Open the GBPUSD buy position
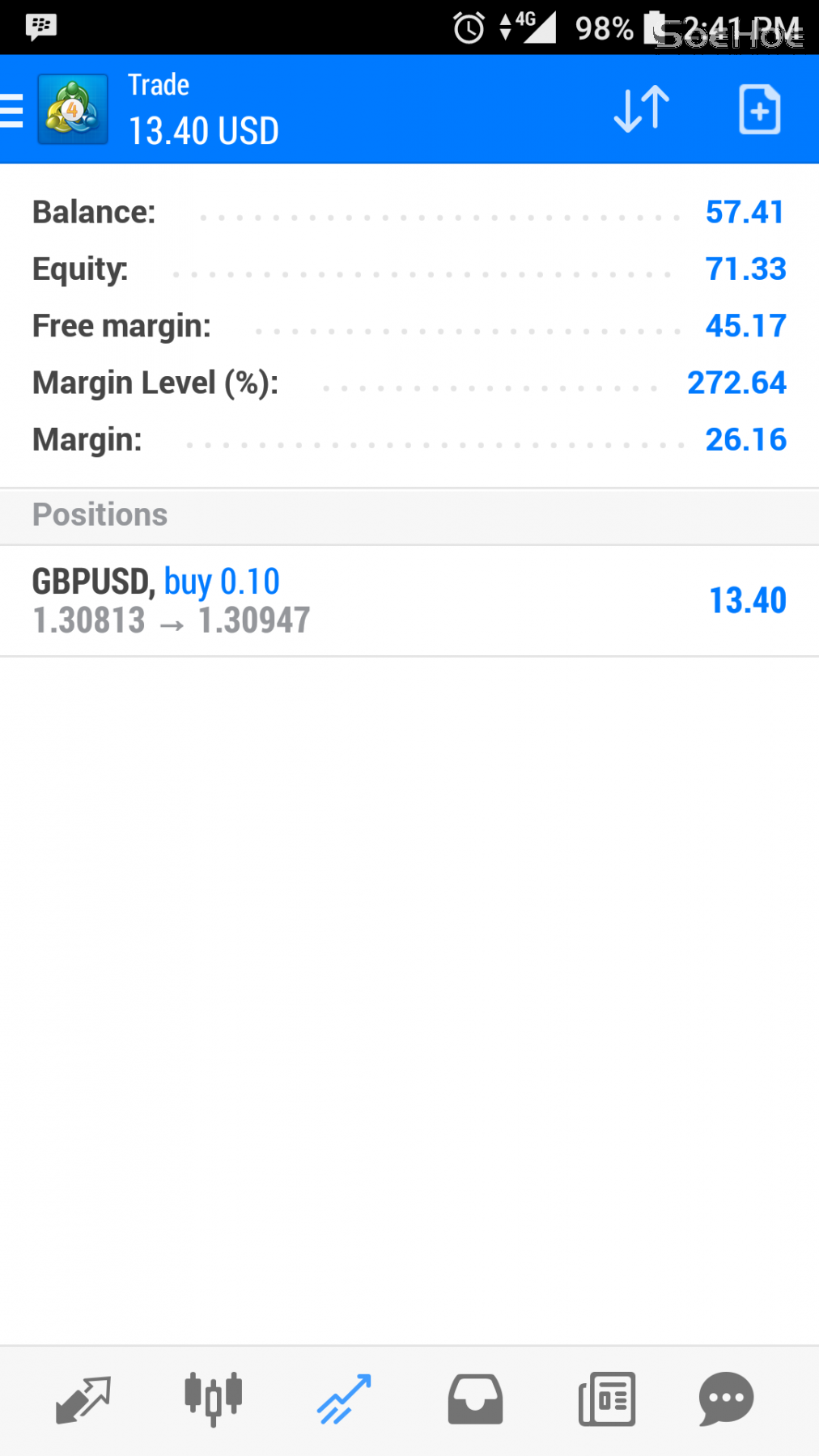819x1456 pixels. pos(409,601)
